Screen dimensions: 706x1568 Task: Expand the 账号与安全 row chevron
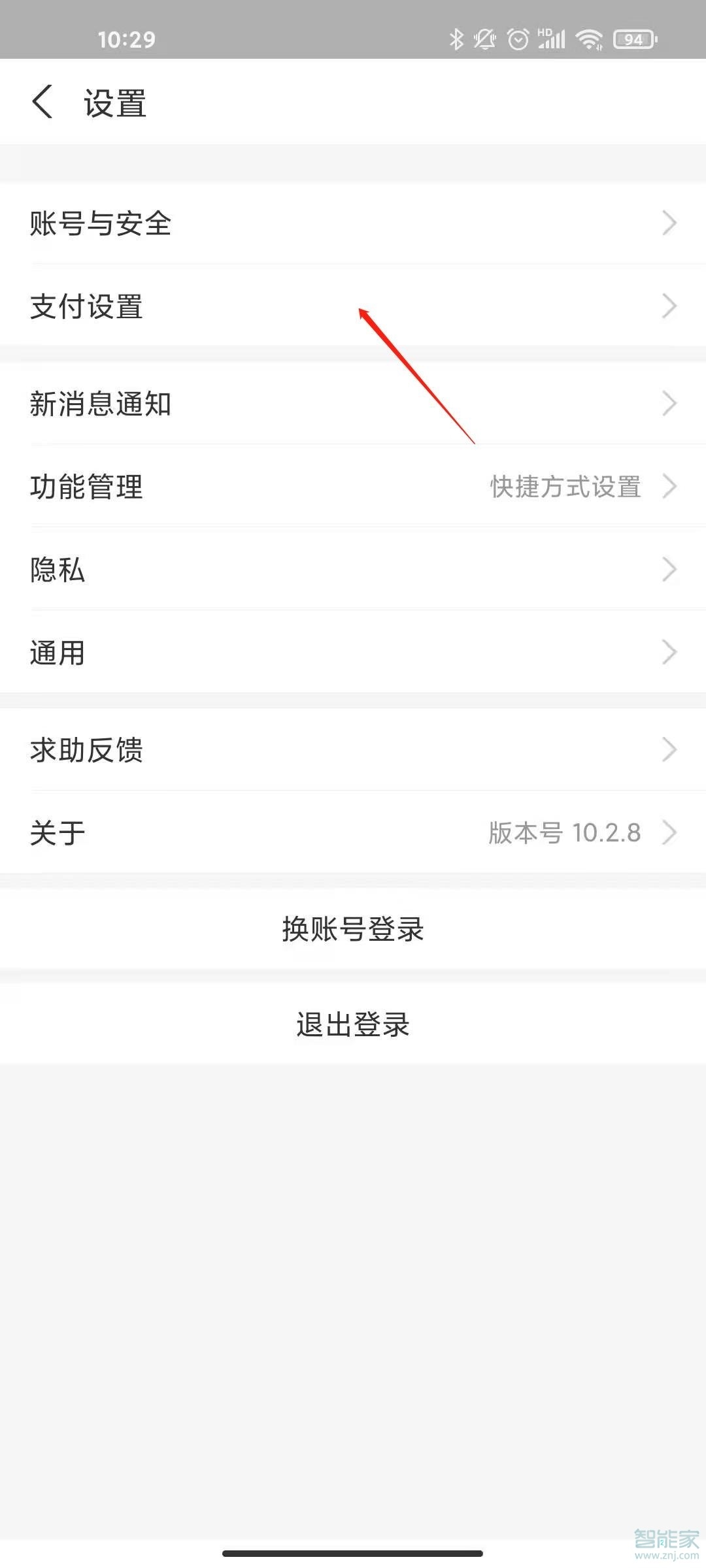670,224
